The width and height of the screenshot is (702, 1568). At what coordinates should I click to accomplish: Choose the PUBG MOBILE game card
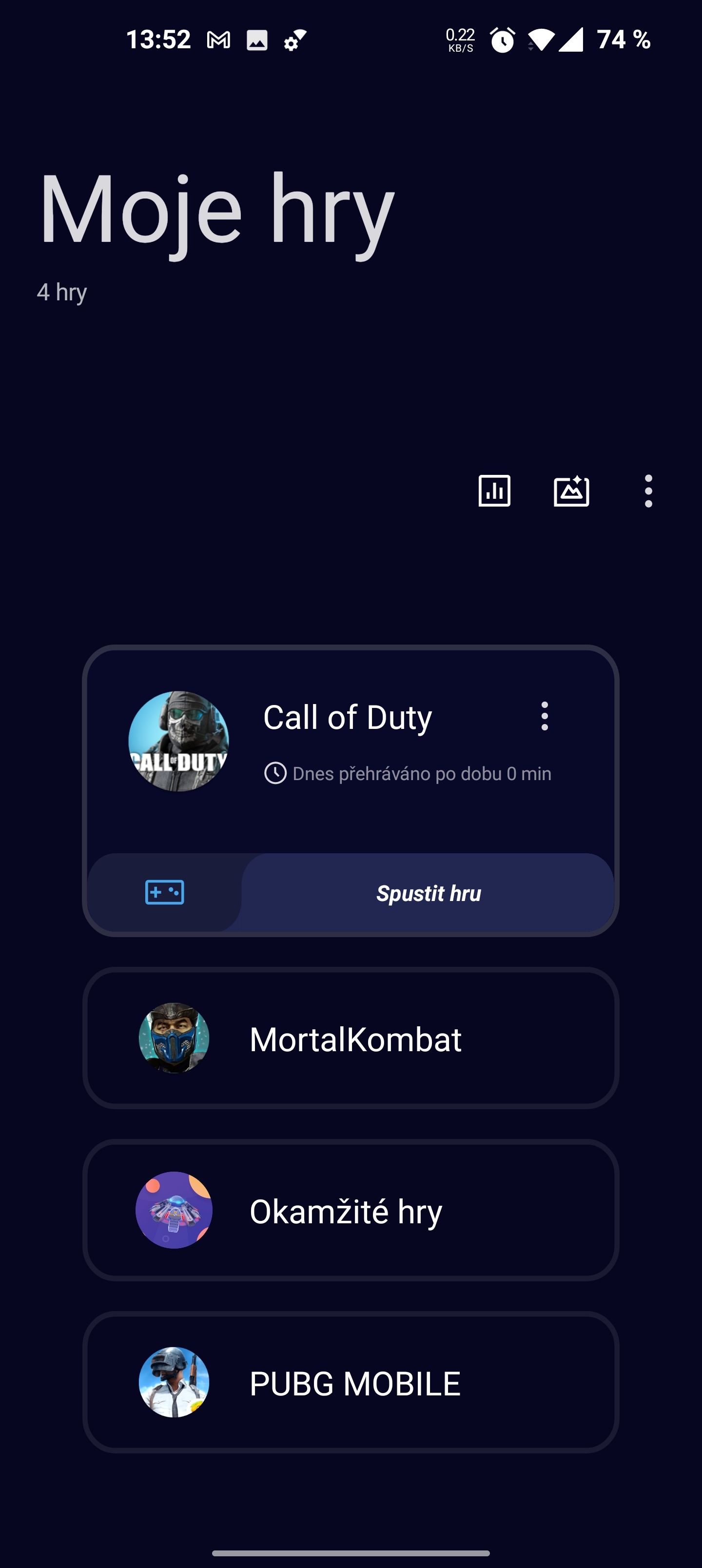pos(351,1382)
